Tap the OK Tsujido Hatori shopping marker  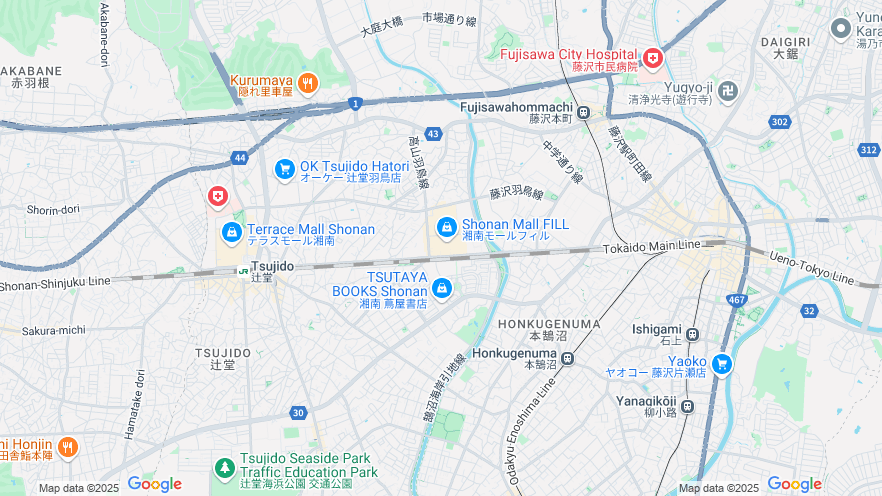pos(285,171)
